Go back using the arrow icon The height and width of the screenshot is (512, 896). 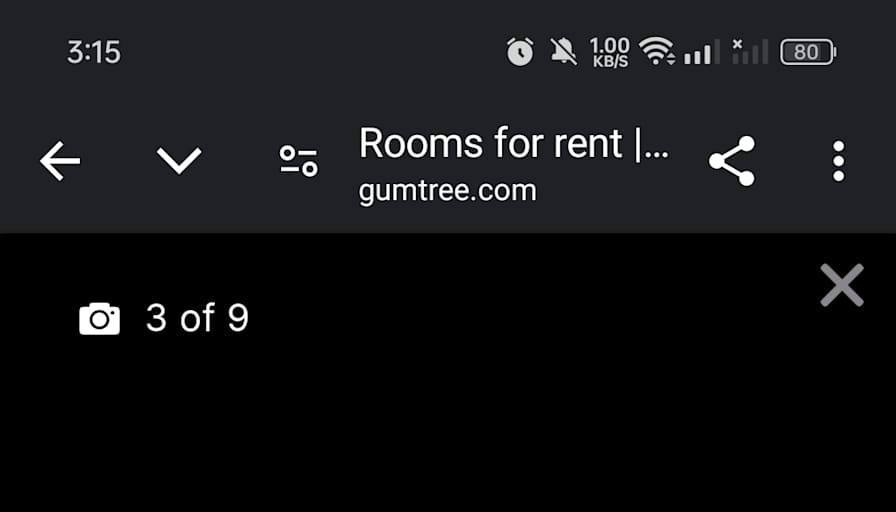tap(60, 160)
